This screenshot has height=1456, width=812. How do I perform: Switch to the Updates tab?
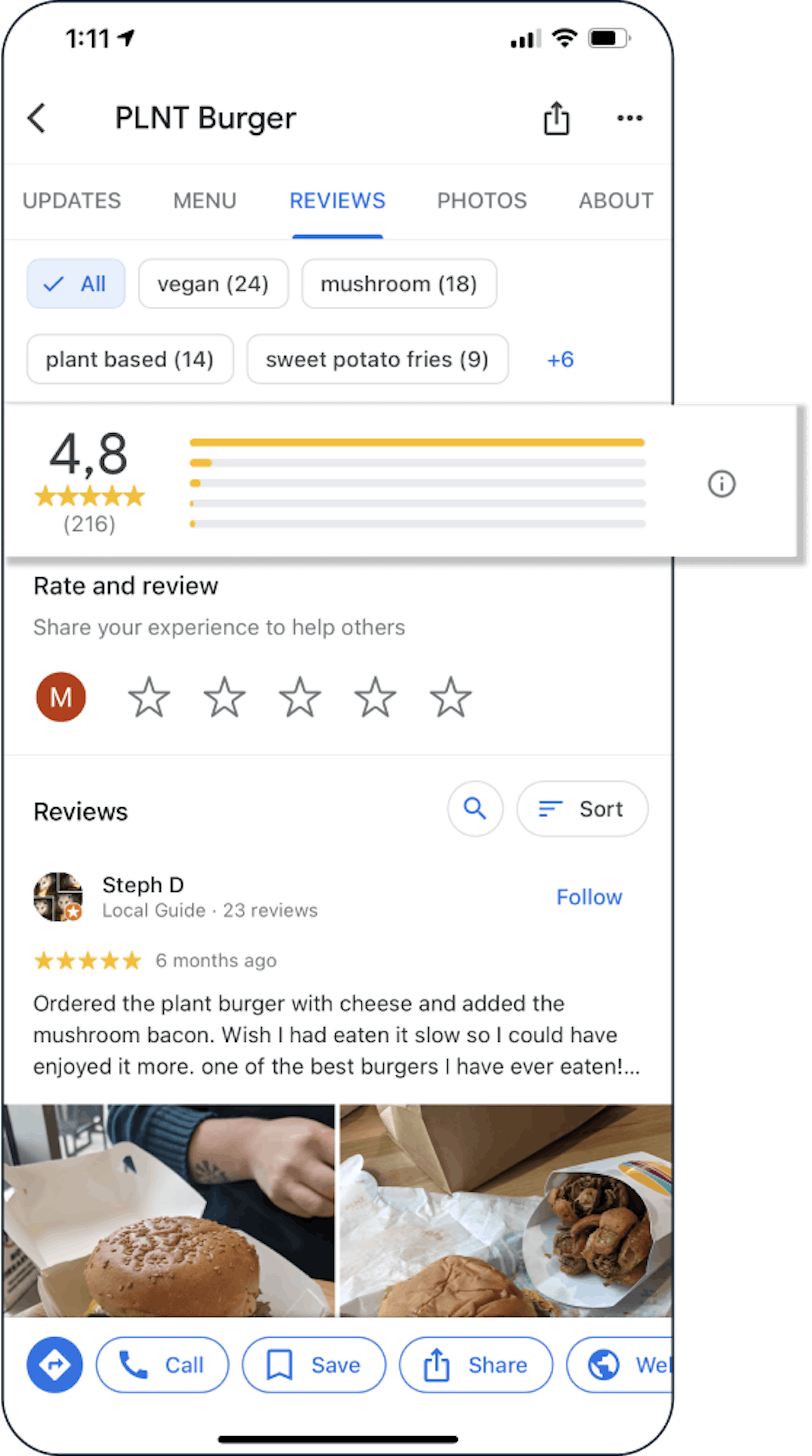coord(72,201)
